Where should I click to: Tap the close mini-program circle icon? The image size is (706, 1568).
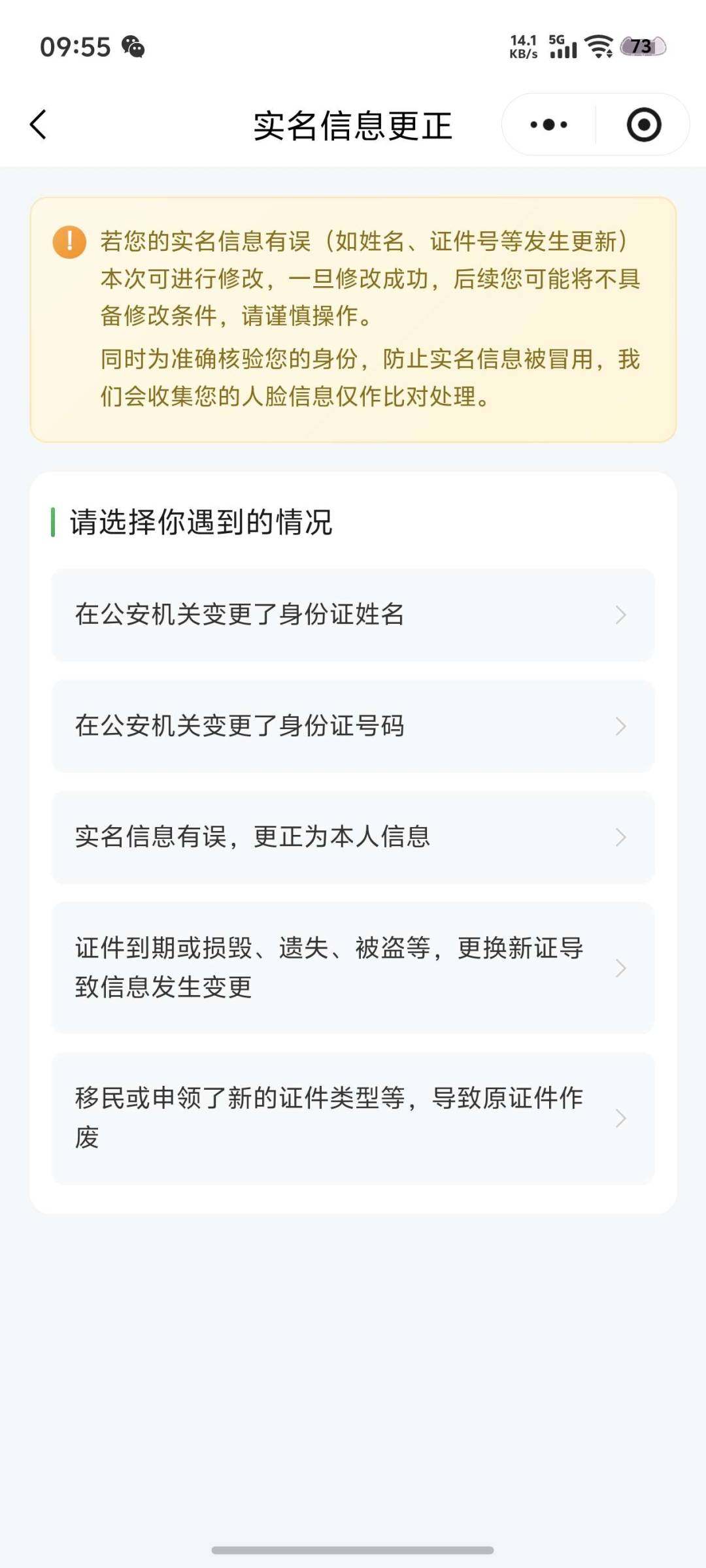click(x=642, y=125)
